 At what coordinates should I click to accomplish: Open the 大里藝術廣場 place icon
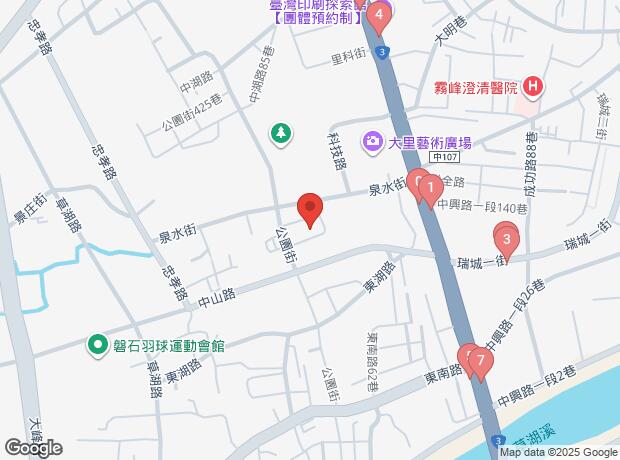[372, 143]
